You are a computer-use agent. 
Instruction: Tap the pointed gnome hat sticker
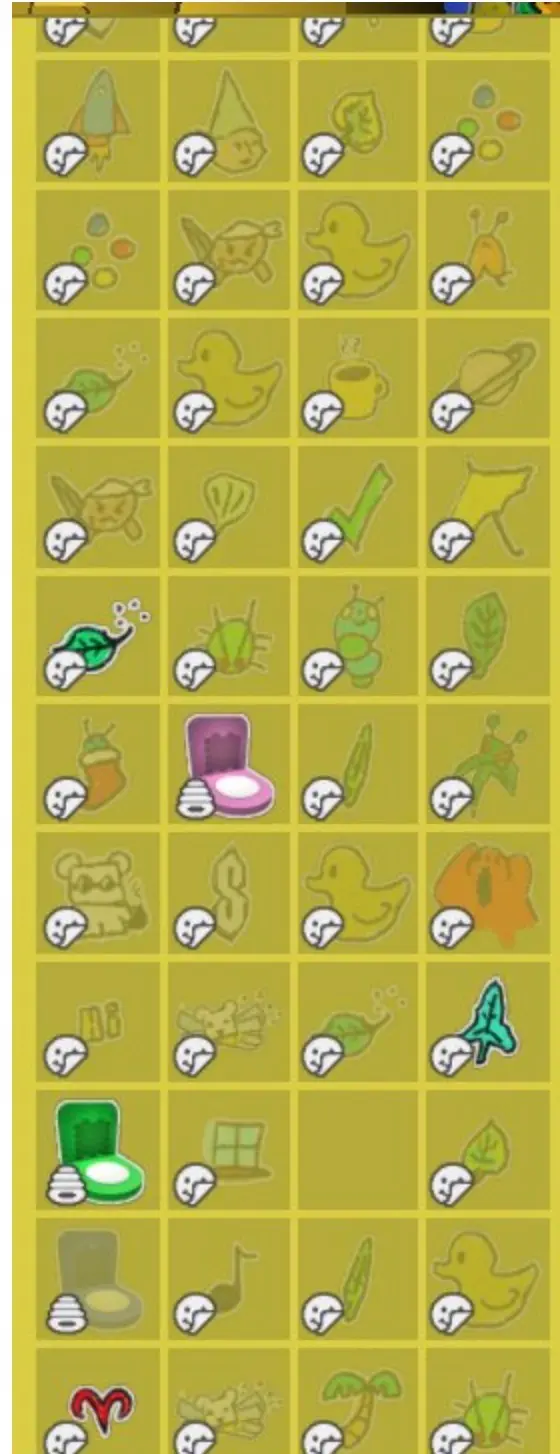(228, 120)
